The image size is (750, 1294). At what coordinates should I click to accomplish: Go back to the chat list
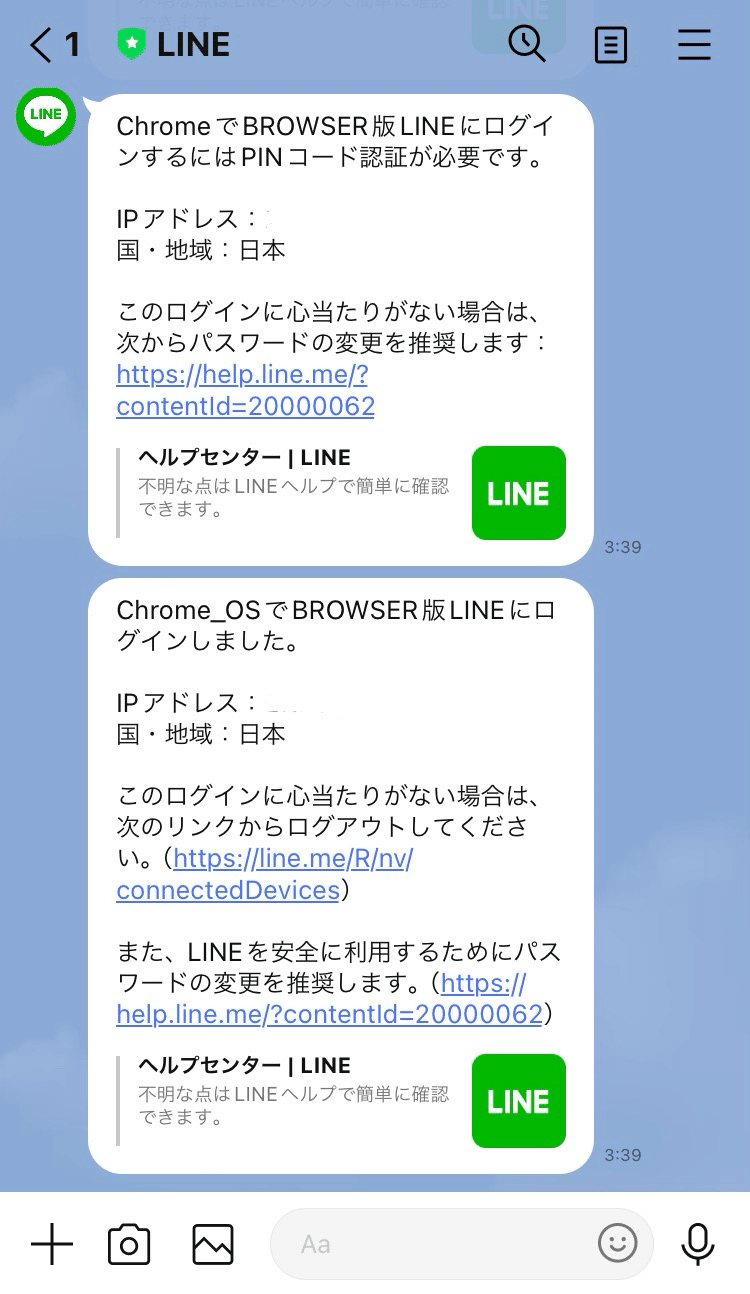click(54, 45)
